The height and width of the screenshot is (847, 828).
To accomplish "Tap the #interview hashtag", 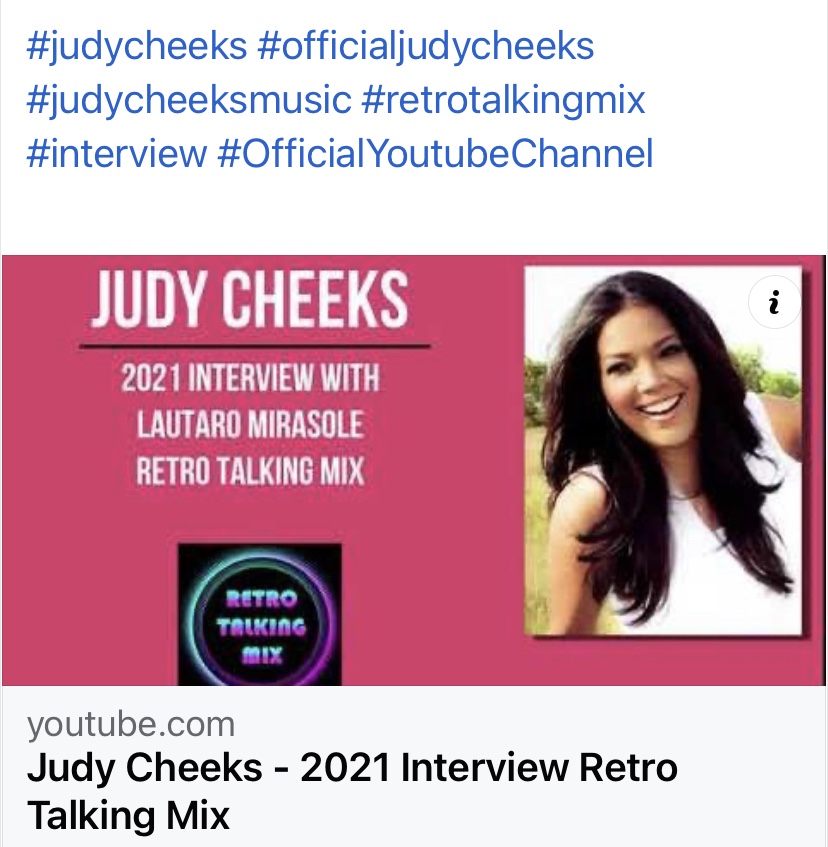I will 116,154.
